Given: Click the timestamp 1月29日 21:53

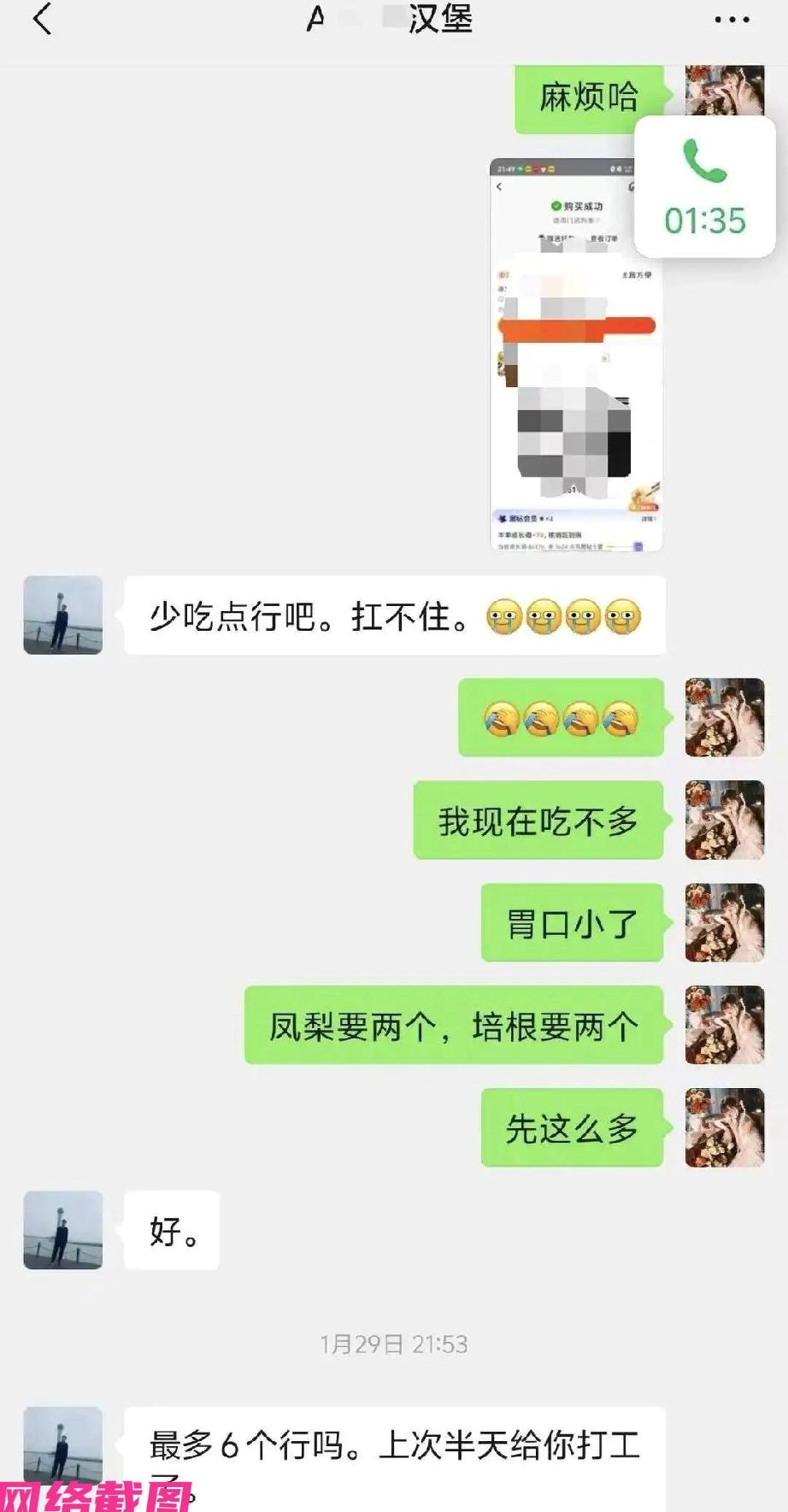Looking at the screenshot, I should 393,1343.
